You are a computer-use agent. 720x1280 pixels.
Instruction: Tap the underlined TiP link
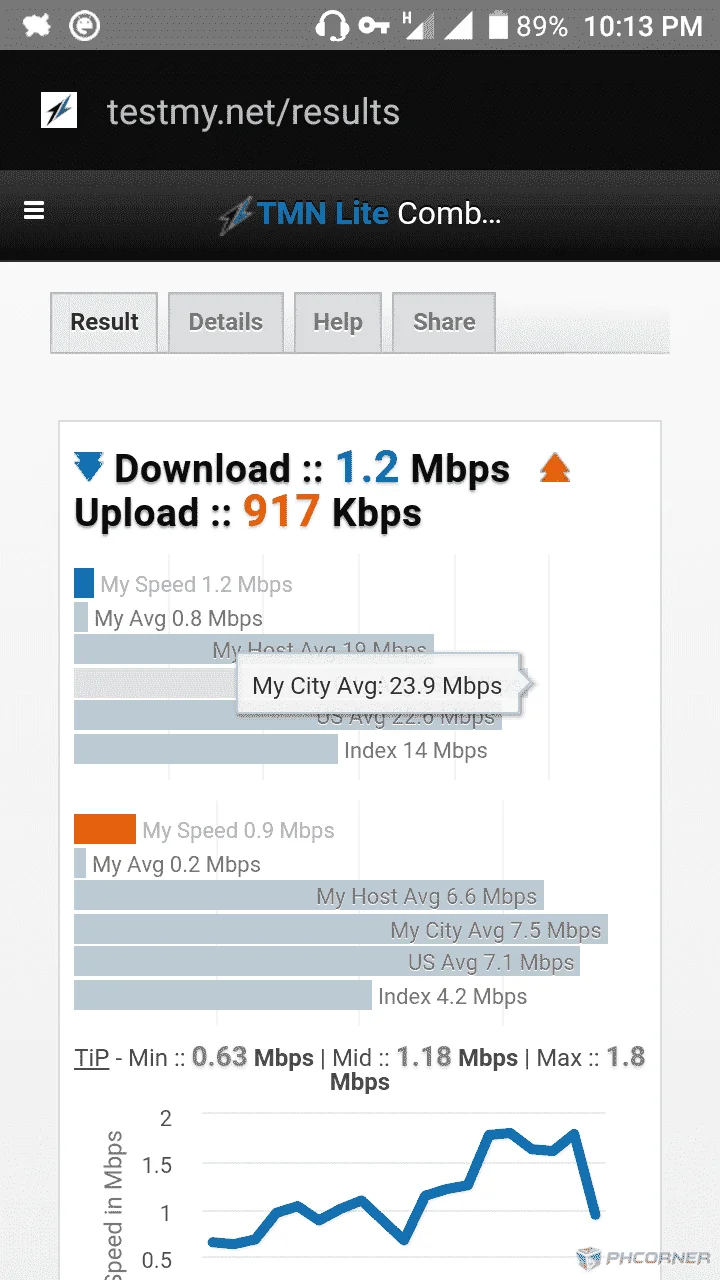[92, 1058]
